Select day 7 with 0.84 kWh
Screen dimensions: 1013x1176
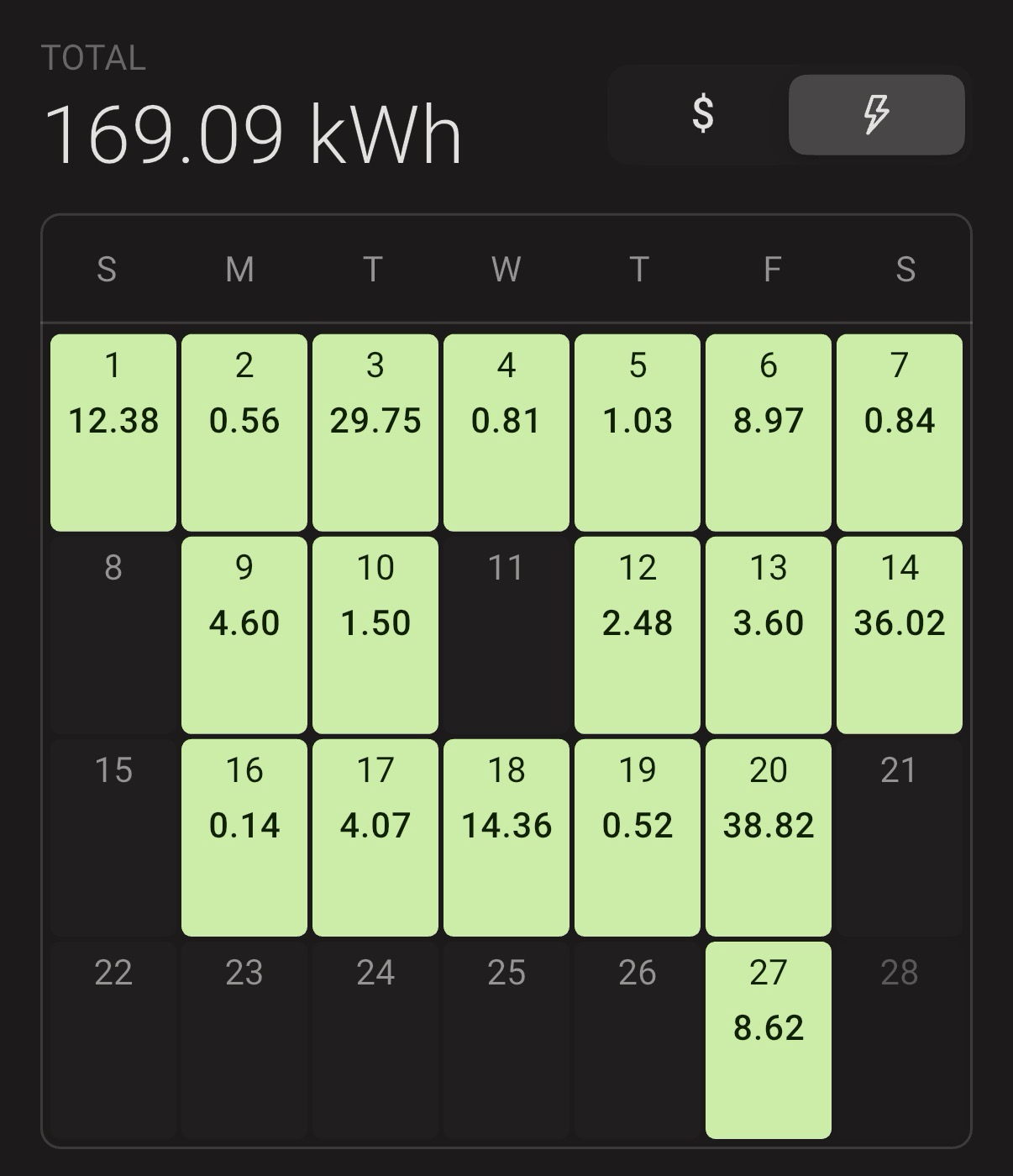click(900, 433)
